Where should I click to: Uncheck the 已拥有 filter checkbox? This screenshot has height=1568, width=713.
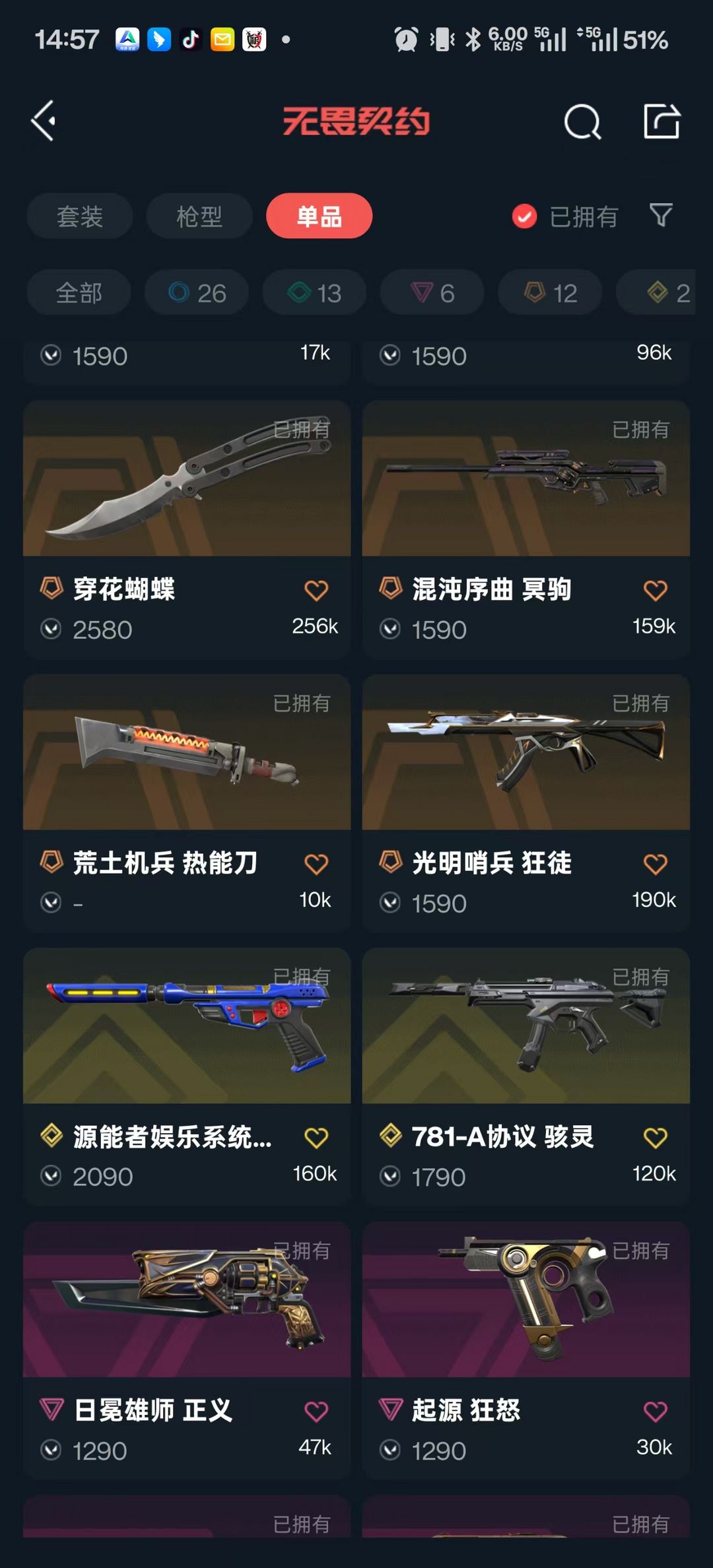[525, 216]
